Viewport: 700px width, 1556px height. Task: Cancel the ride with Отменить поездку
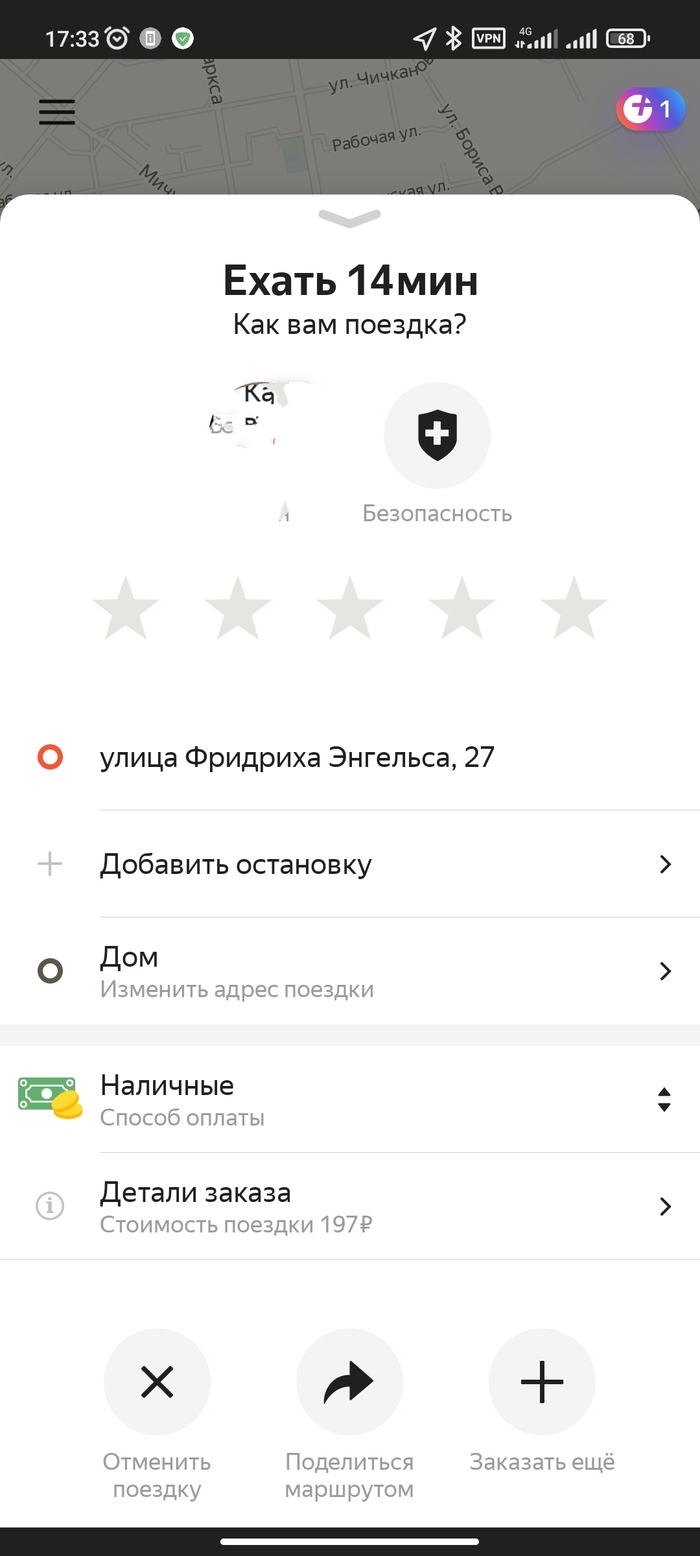tap(157, 1382)
